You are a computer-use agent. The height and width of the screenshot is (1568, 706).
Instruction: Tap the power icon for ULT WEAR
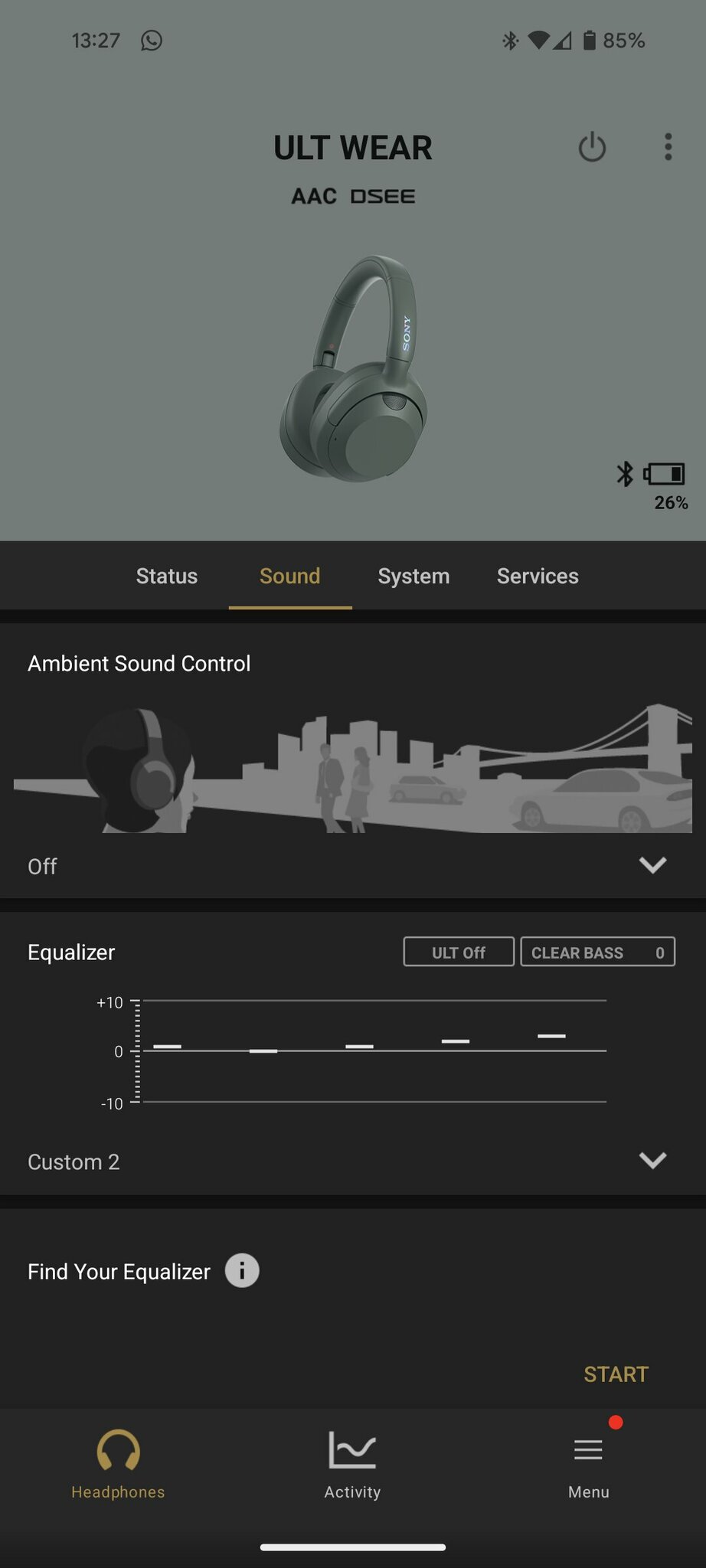[592, 147]
